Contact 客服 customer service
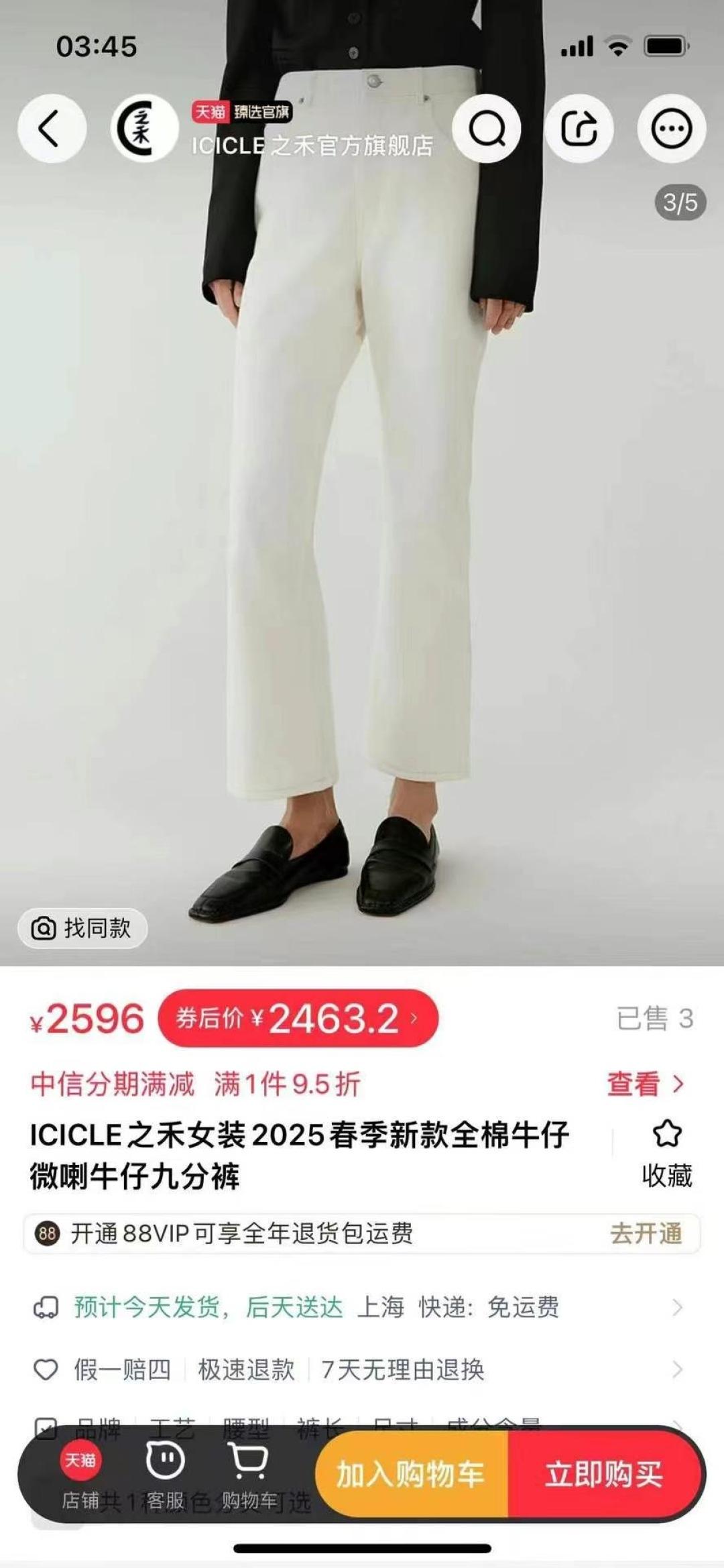724x1568 pixels. pos(165,1474)
